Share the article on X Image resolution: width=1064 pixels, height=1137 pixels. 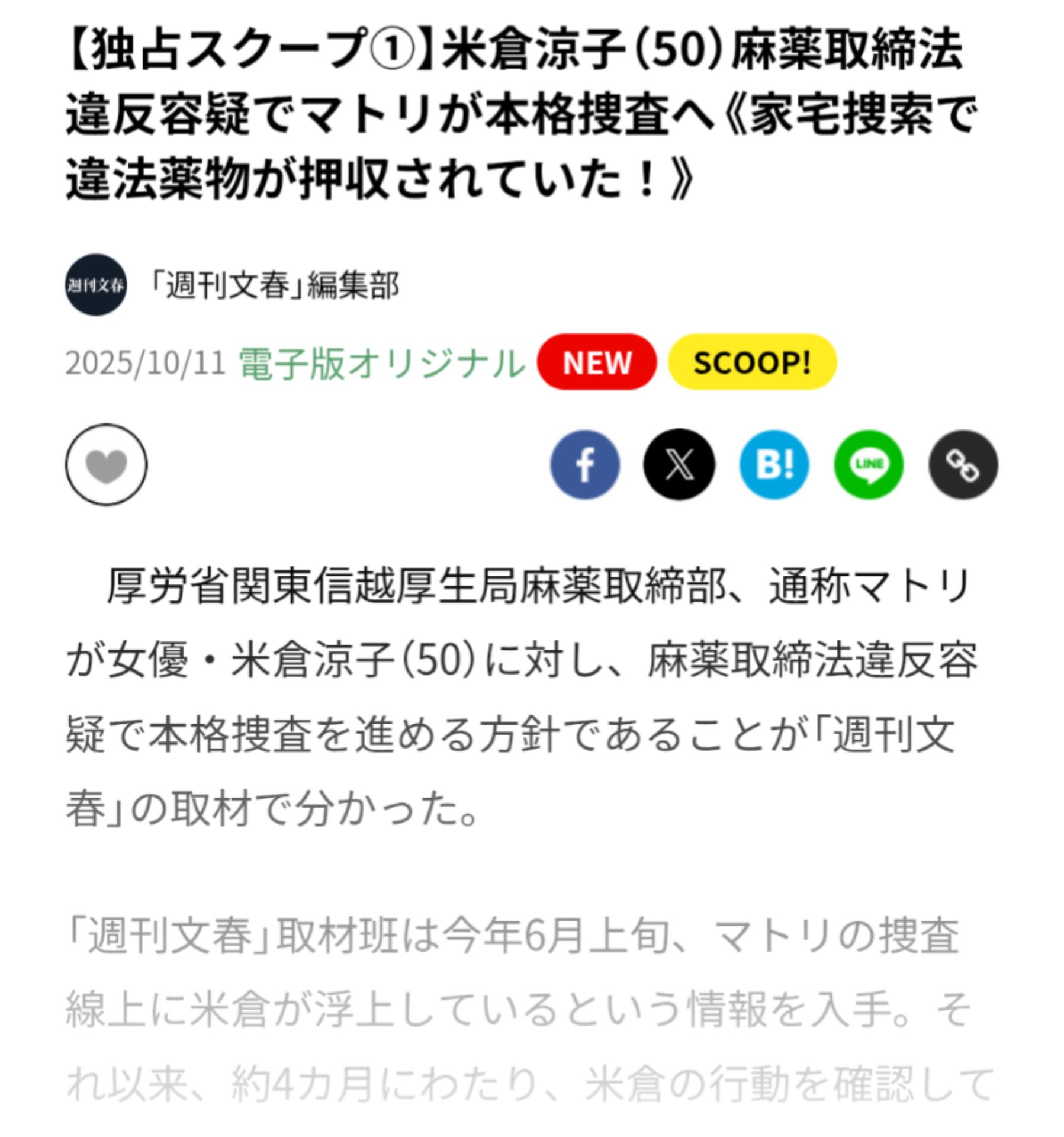point(679,464)
